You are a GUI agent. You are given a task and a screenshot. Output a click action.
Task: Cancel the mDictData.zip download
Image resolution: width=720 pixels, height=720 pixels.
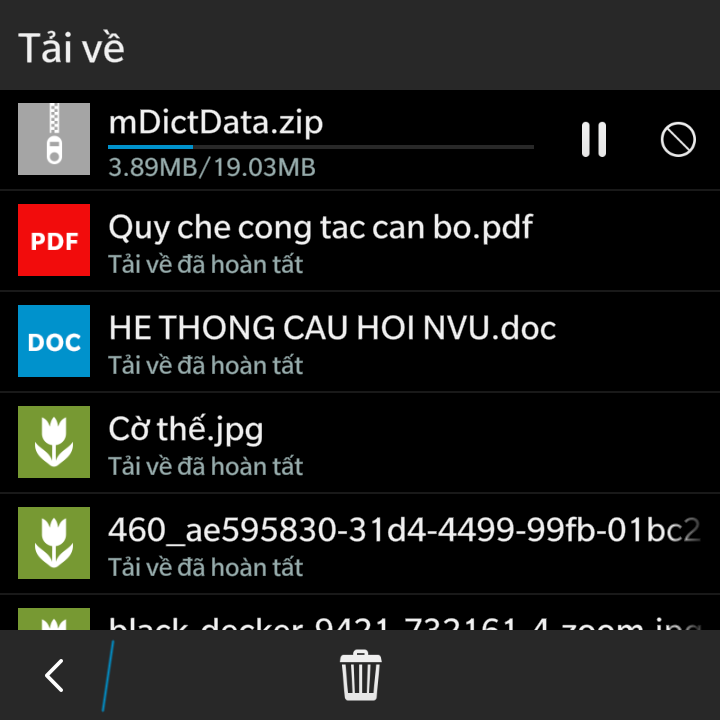[x=678, y=140]
